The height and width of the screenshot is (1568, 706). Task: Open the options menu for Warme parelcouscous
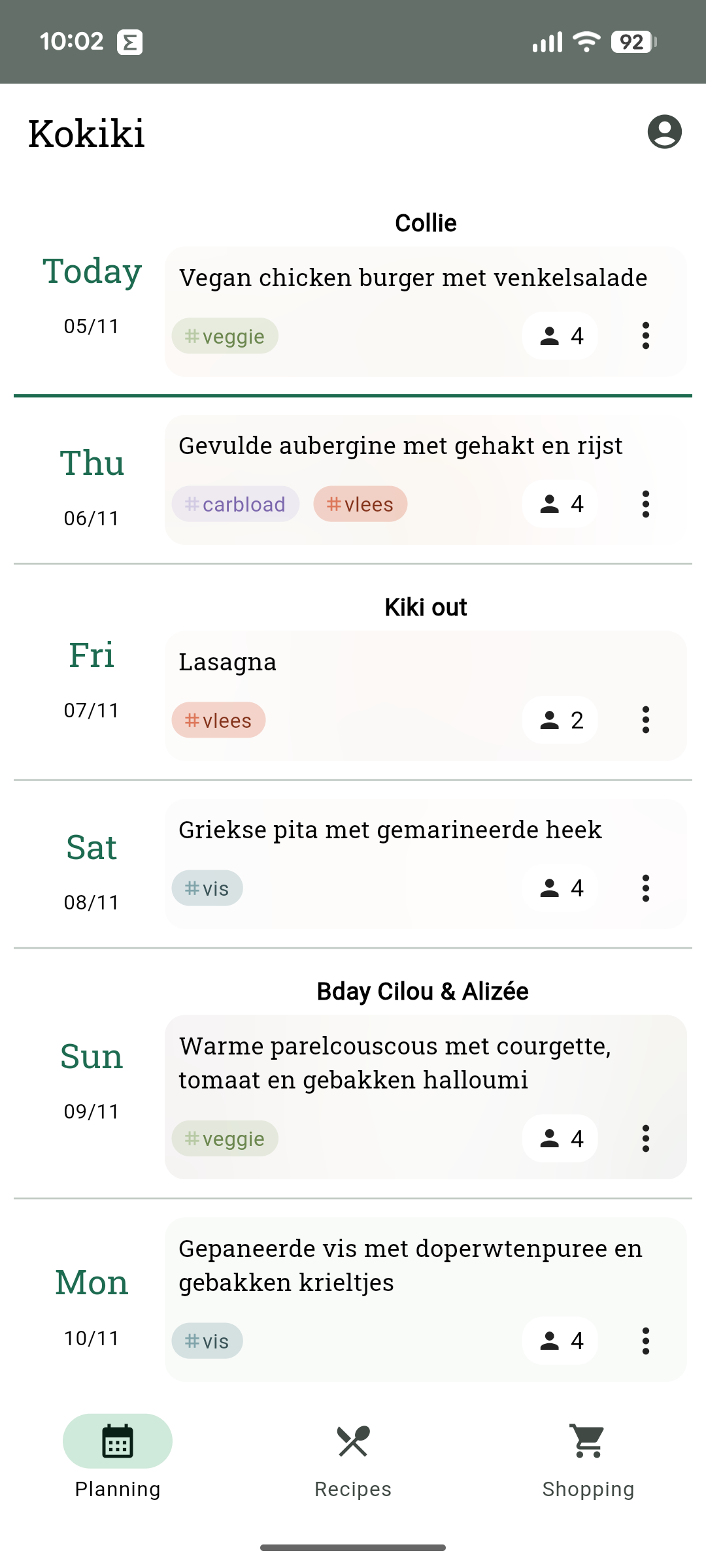(645, 1138)
